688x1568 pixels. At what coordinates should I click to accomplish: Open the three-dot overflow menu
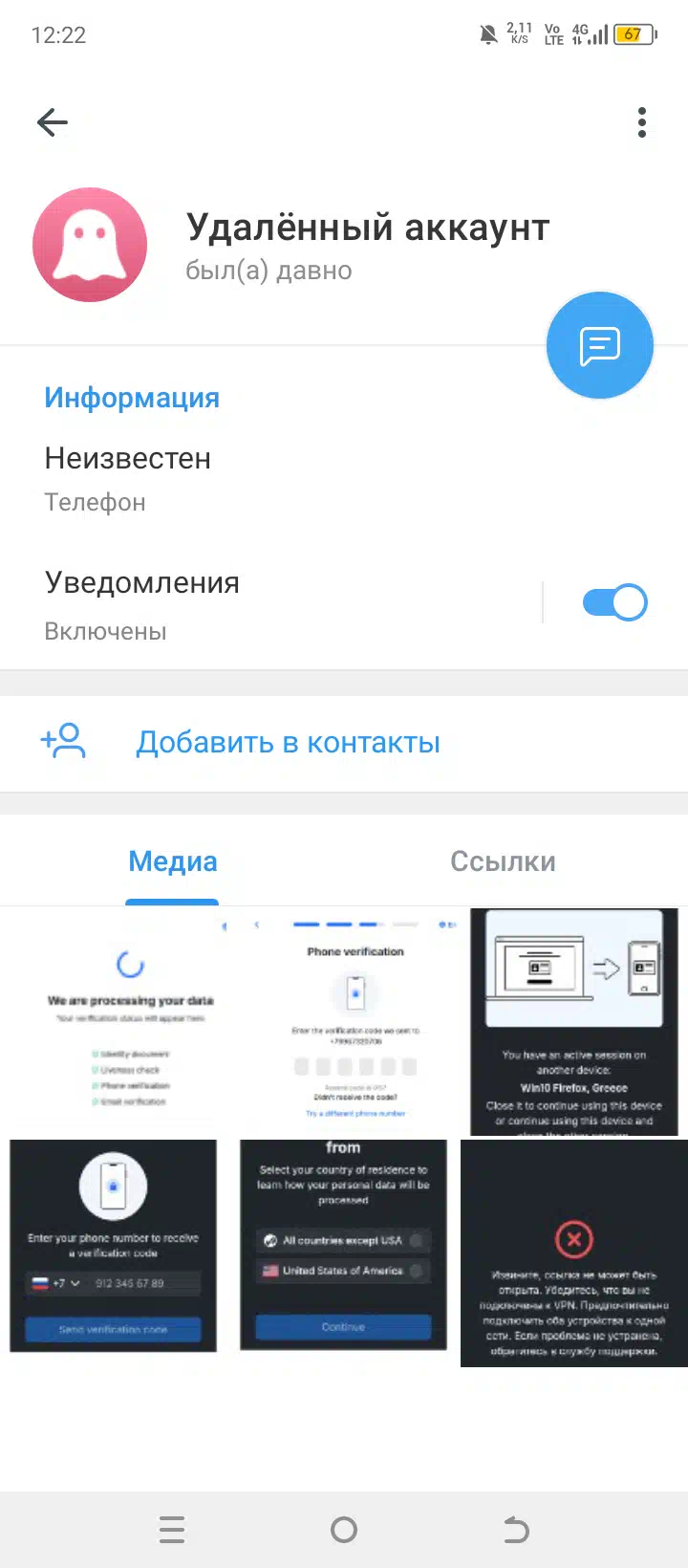click(642, 122)
